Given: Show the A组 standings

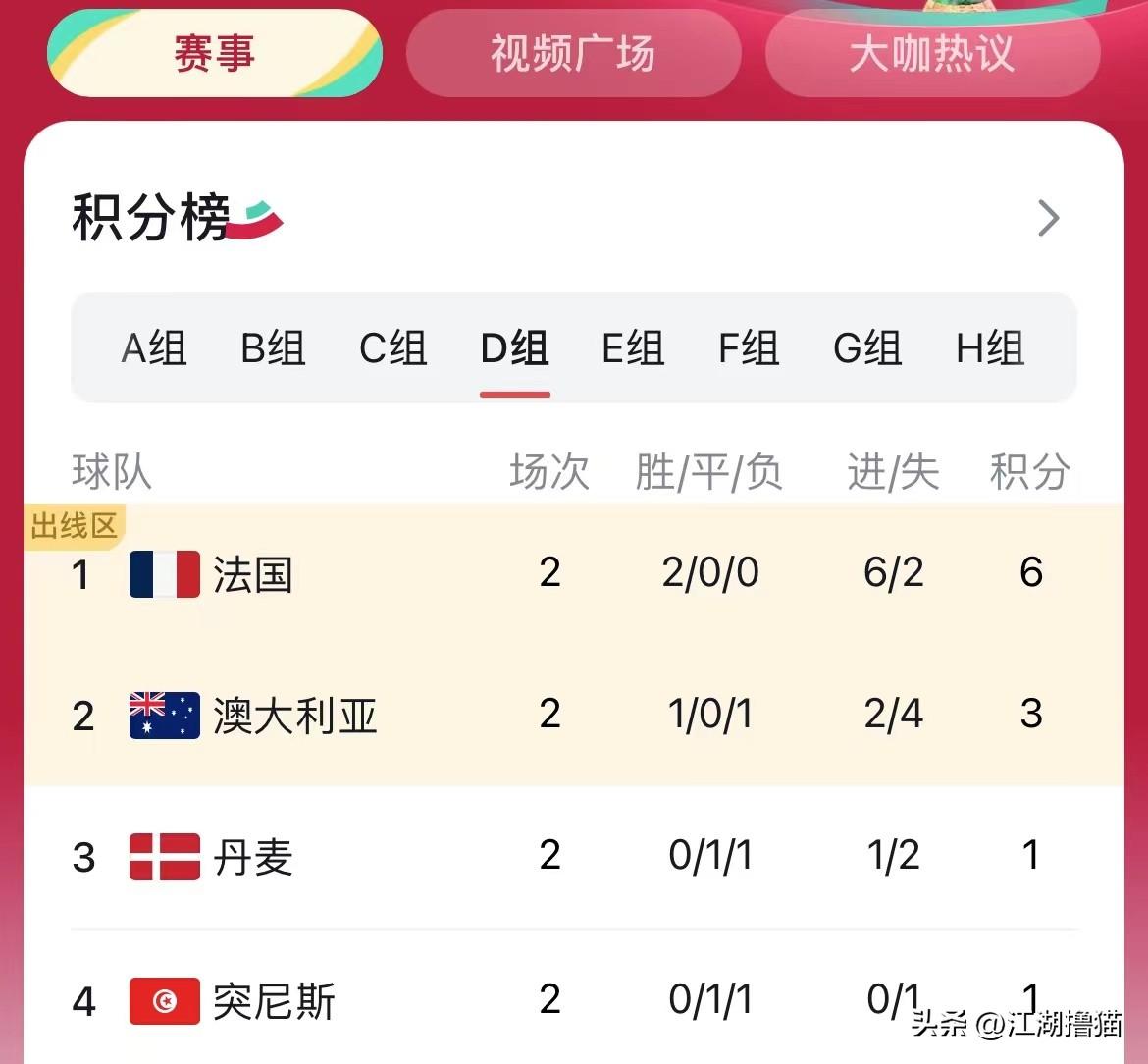Looking at the screenshot, I should pos(154,348).
